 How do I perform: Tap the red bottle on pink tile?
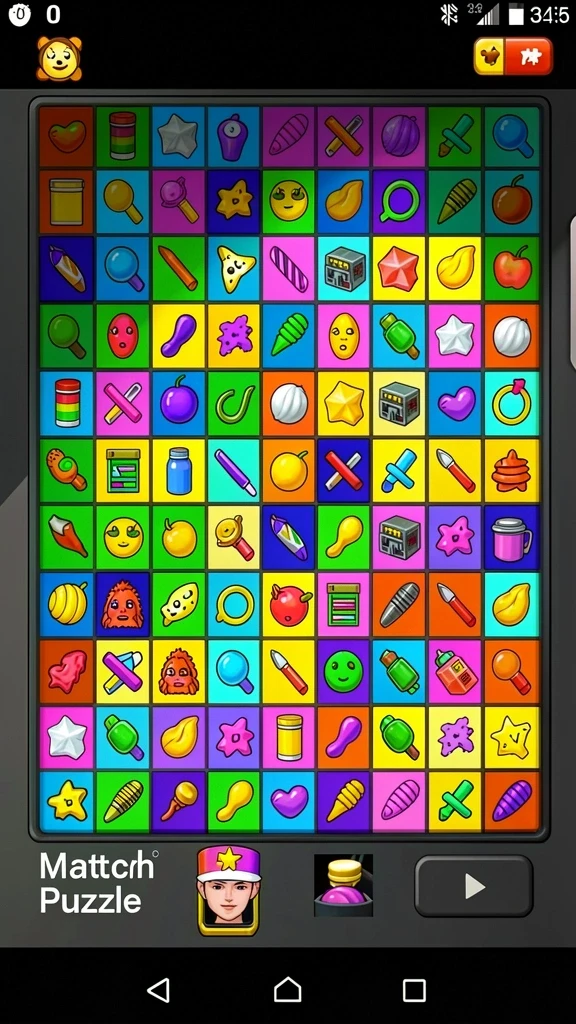pos(455,671)
